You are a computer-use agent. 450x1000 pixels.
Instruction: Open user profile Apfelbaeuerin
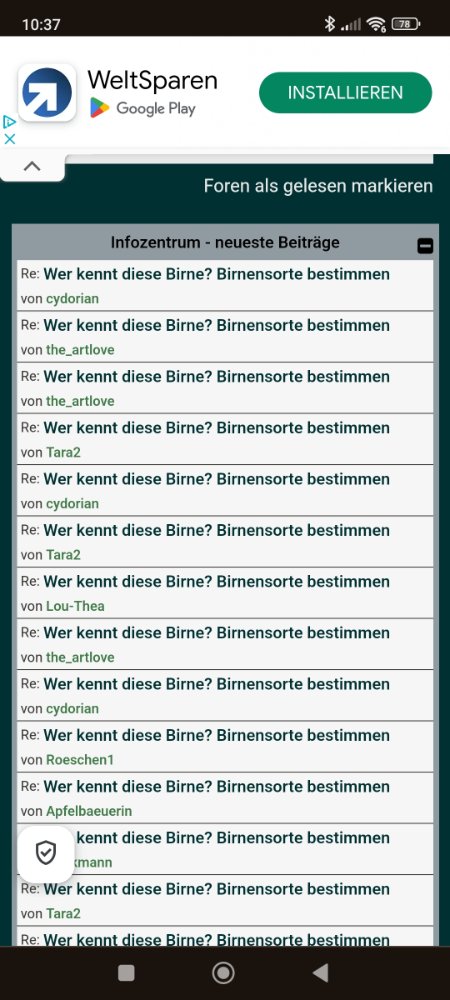(89, 811)
